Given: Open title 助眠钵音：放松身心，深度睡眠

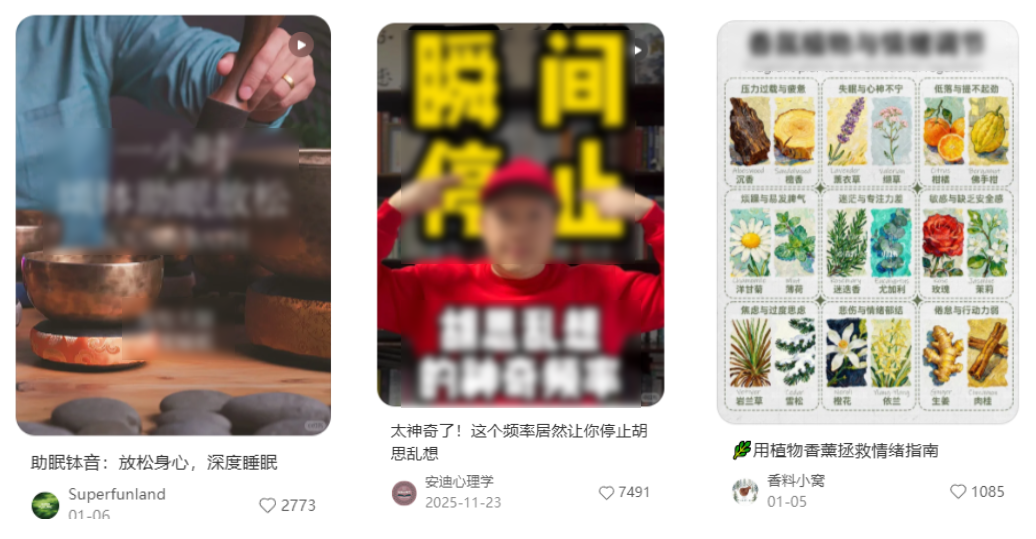Looking at the screenshot, I should 154,462.
